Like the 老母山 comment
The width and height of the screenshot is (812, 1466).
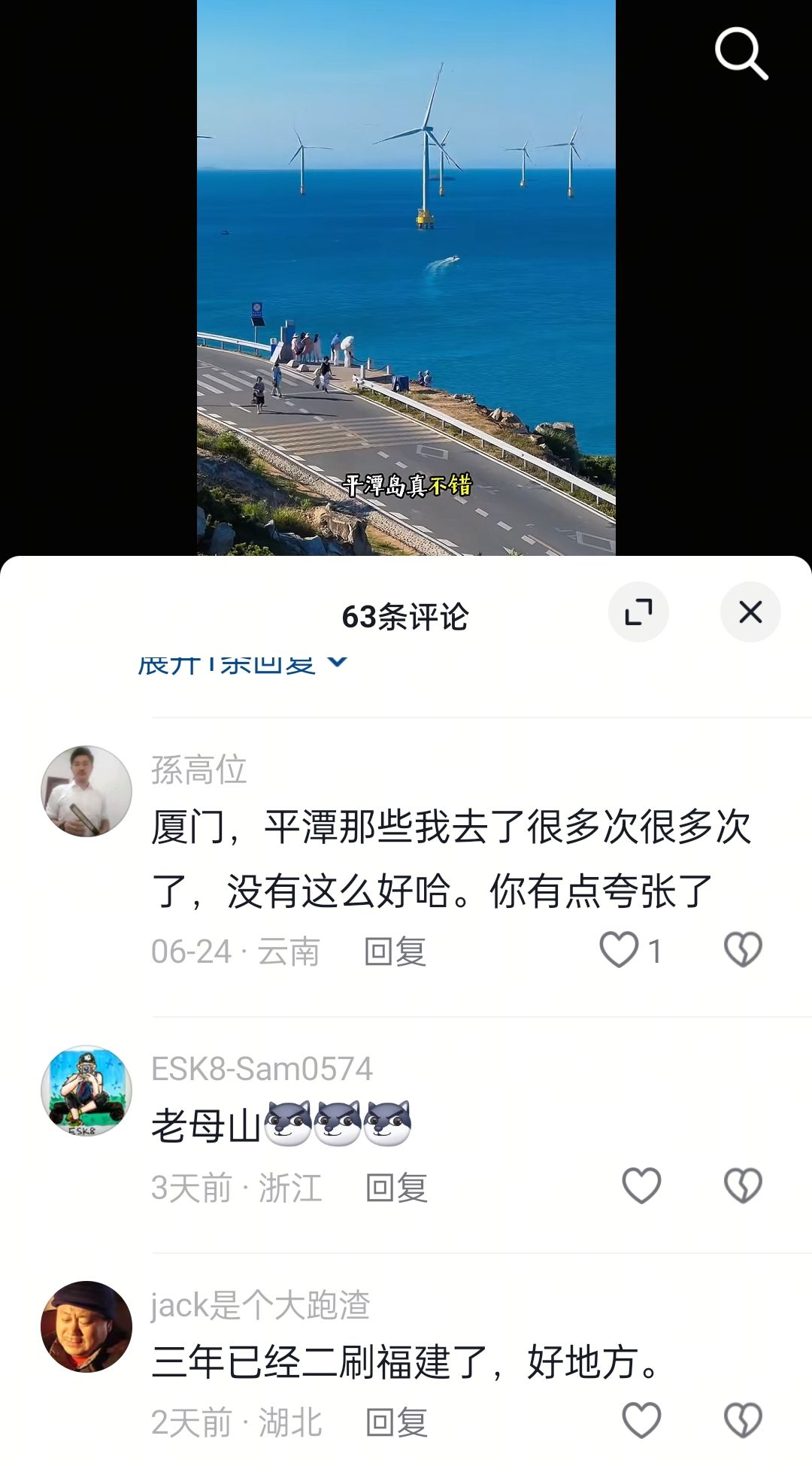[641, 1186]
